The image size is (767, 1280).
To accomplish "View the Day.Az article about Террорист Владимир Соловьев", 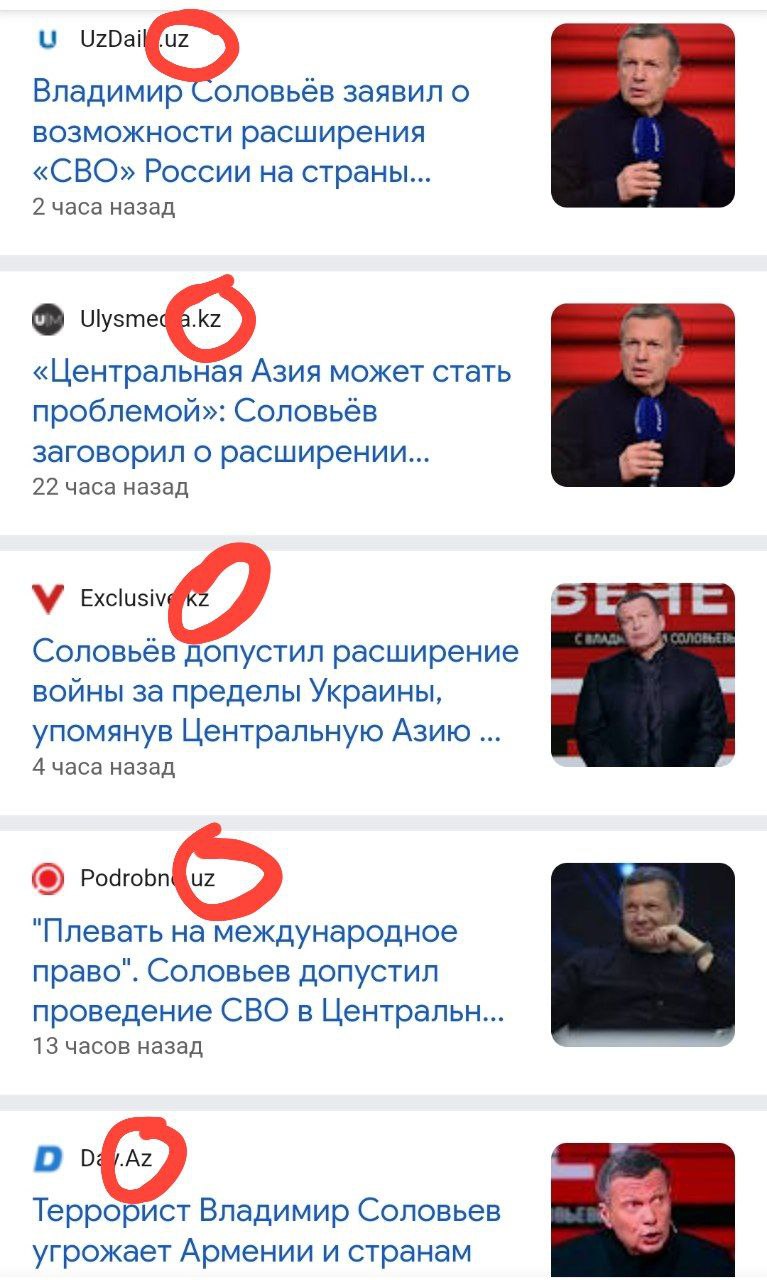I will [x=265, y=1231].
